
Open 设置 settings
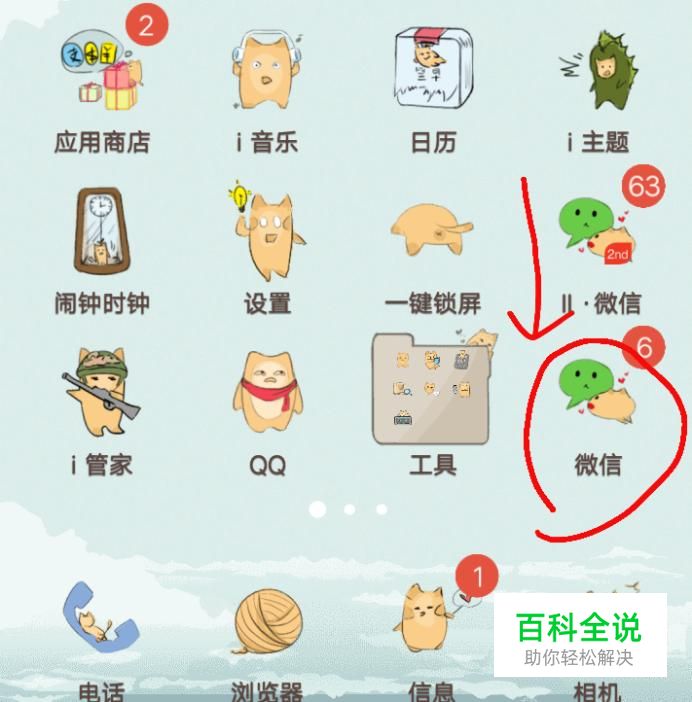pyautogui.click(x=267, y=235)
